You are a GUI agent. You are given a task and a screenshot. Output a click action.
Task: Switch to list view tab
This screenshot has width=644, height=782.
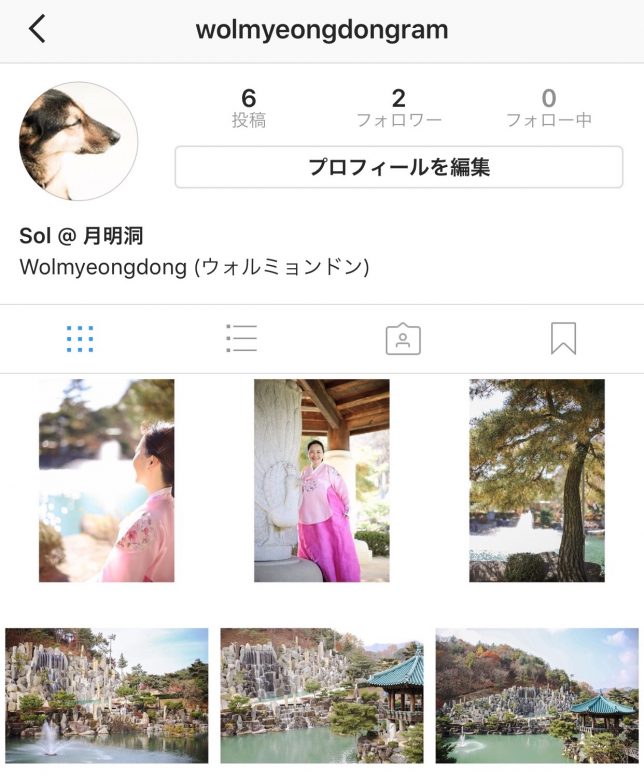coord(241,339)
